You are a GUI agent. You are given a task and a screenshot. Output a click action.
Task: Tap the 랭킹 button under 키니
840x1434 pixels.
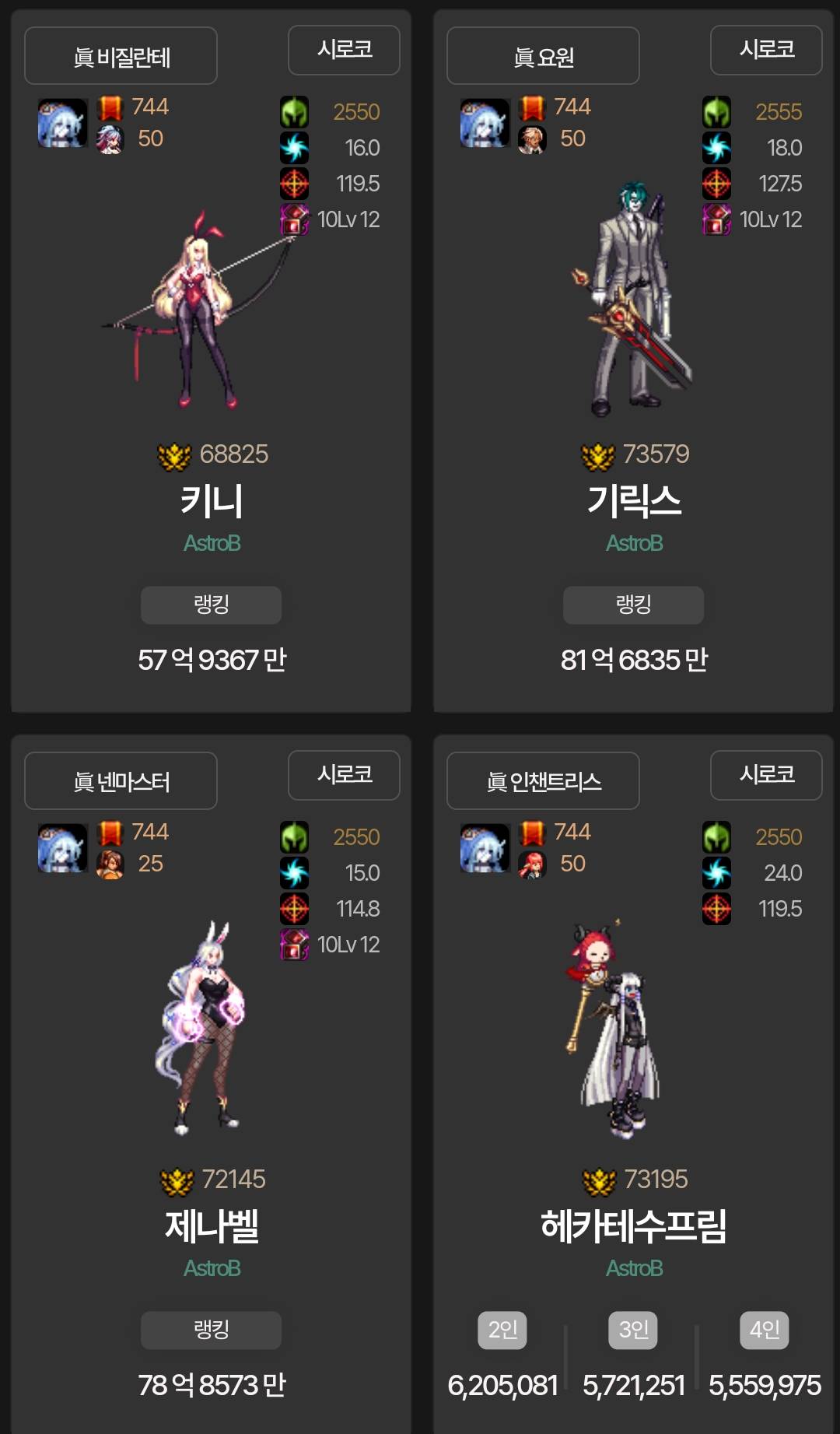click(211, 605)
